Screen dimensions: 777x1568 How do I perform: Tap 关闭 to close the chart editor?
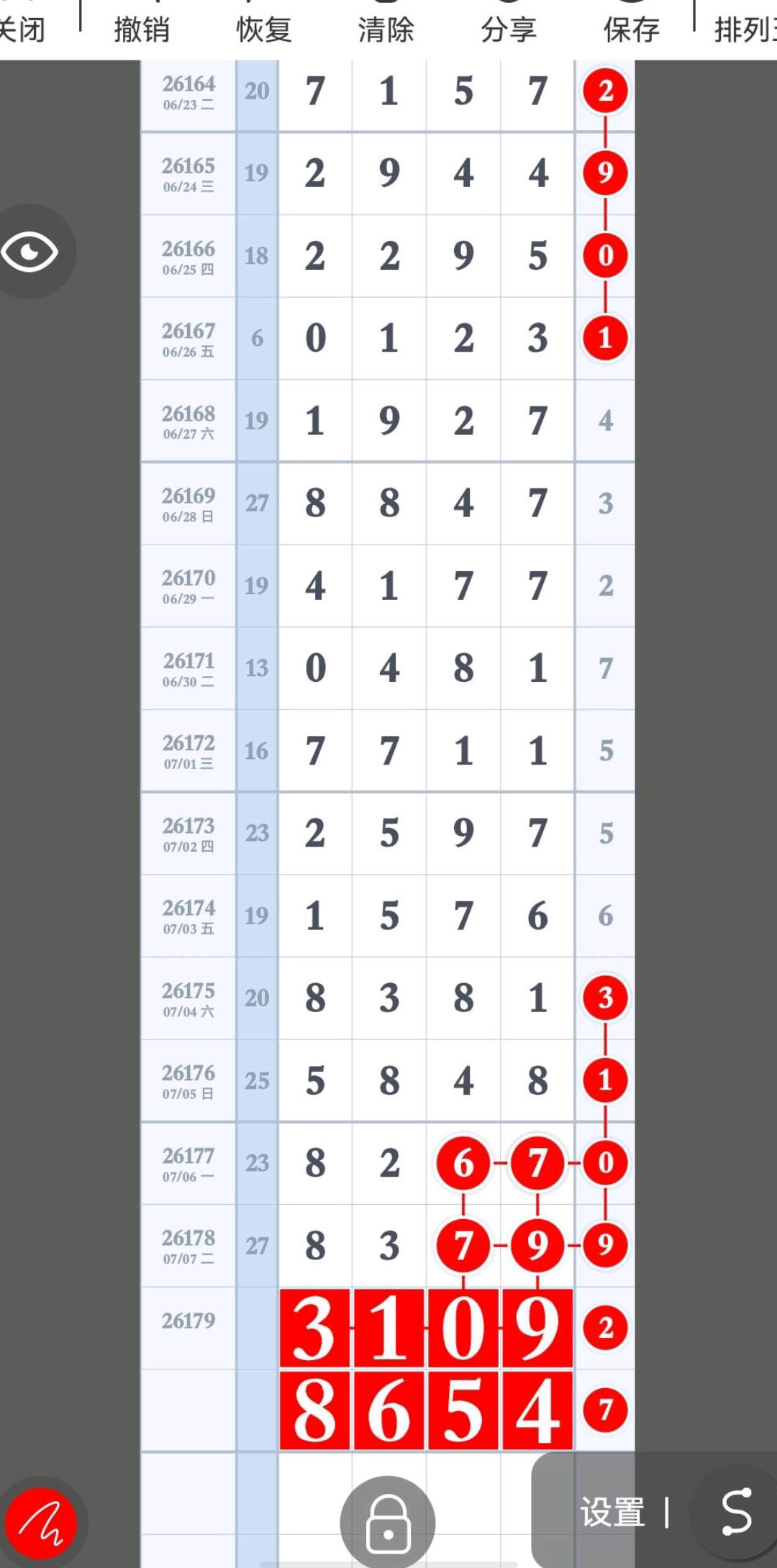tap(22, 29)
